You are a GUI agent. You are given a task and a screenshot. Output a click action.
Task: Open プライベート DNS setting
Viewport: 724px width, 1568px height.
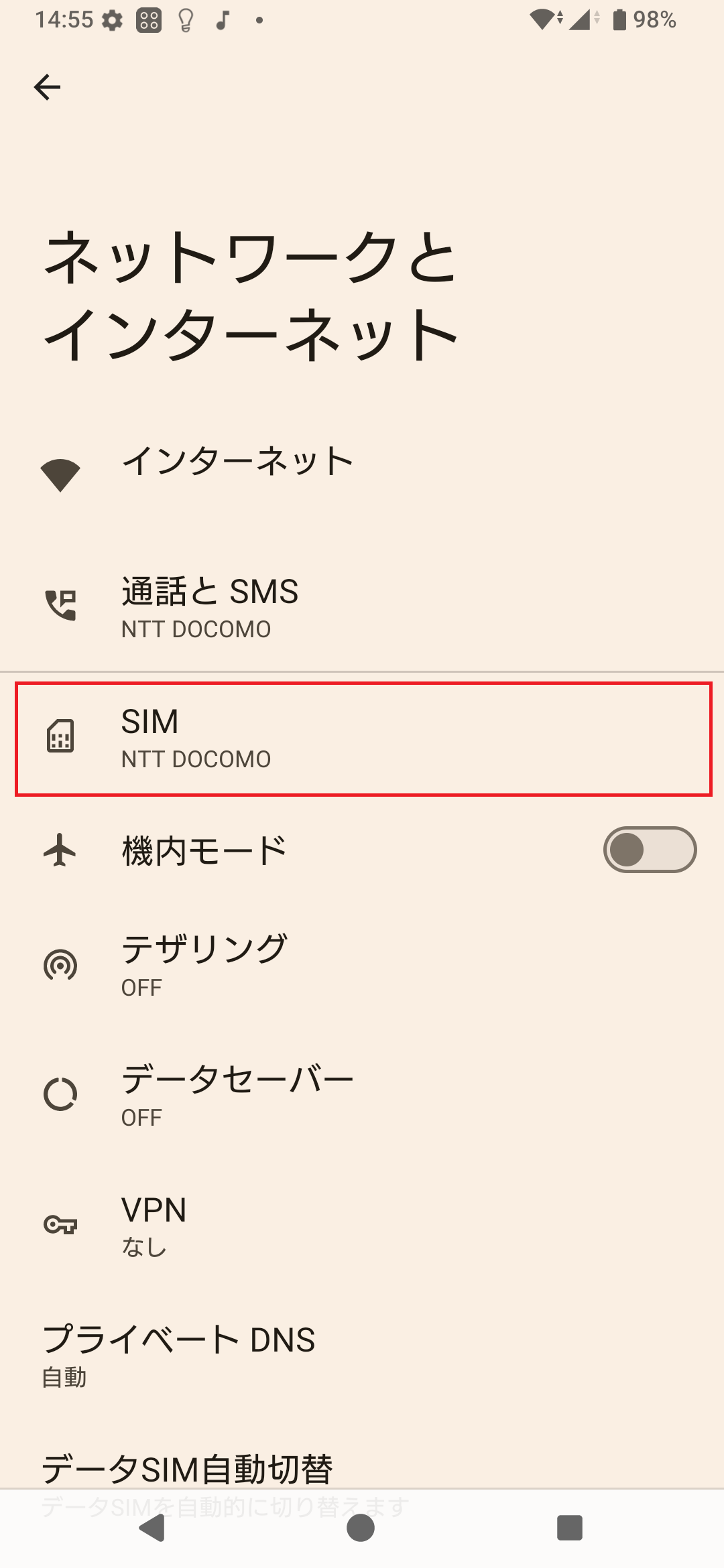click(362, 1354)
